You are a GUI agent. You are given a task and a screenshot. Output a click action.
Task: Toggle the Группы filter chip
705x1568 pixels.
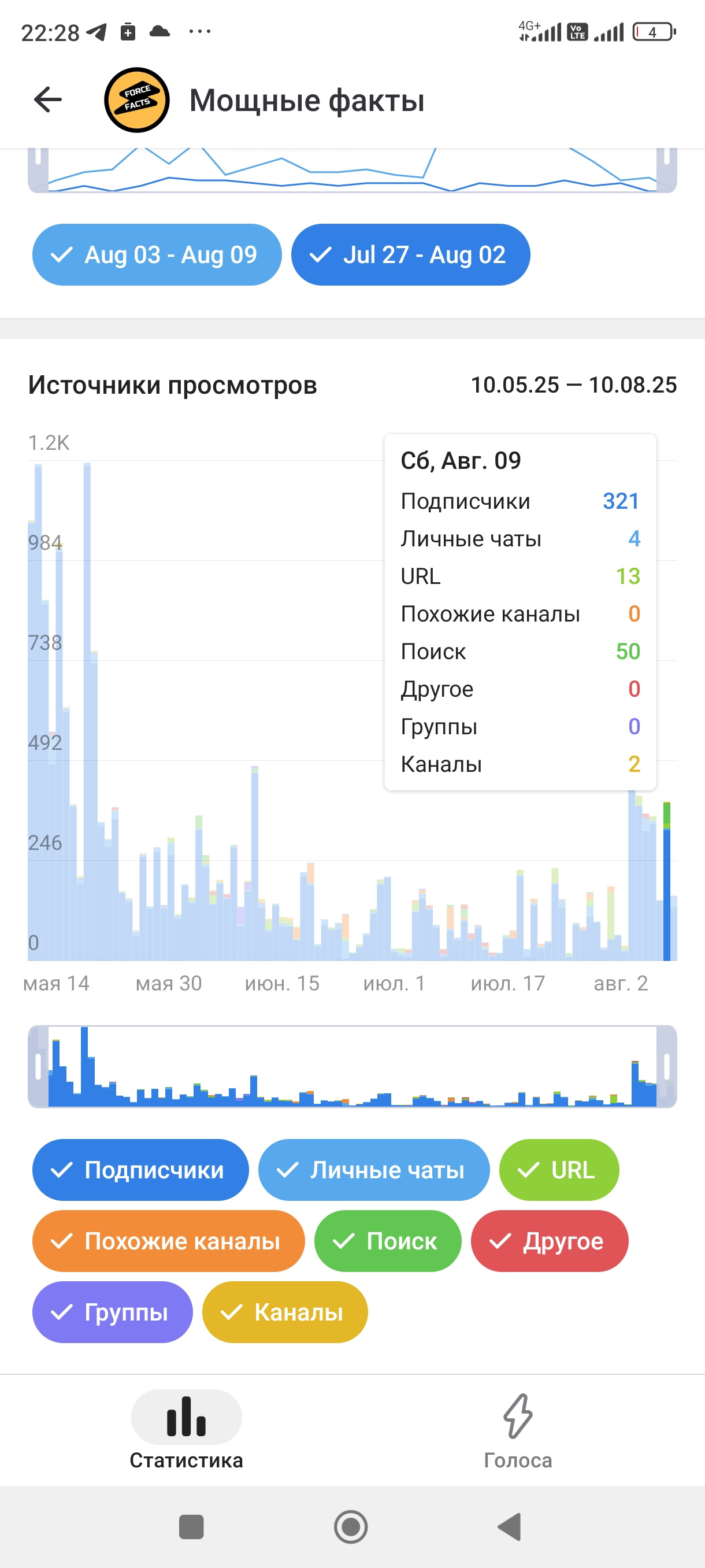tap(113, 1312)
